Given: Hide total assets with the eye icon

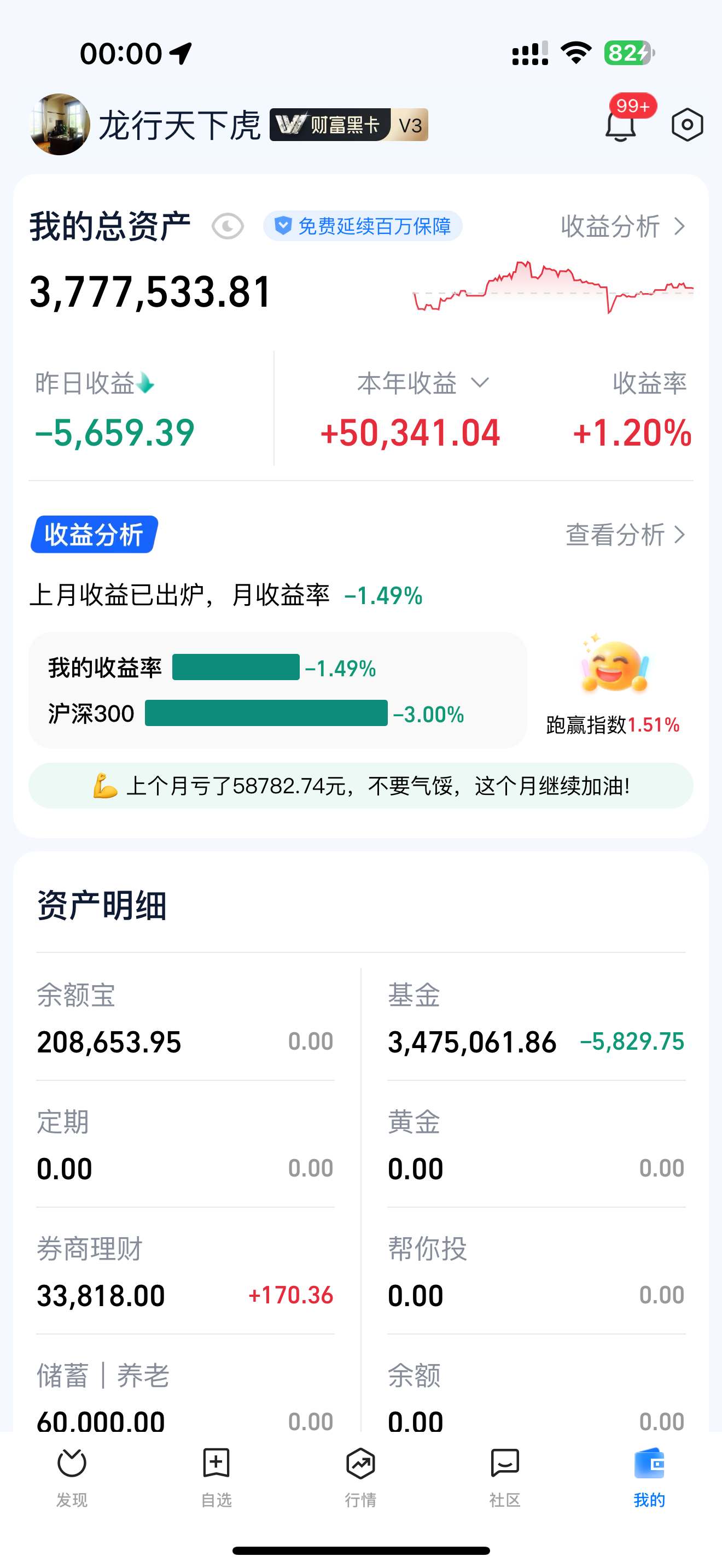Looking at the screenshot, I should coord(228,226).
